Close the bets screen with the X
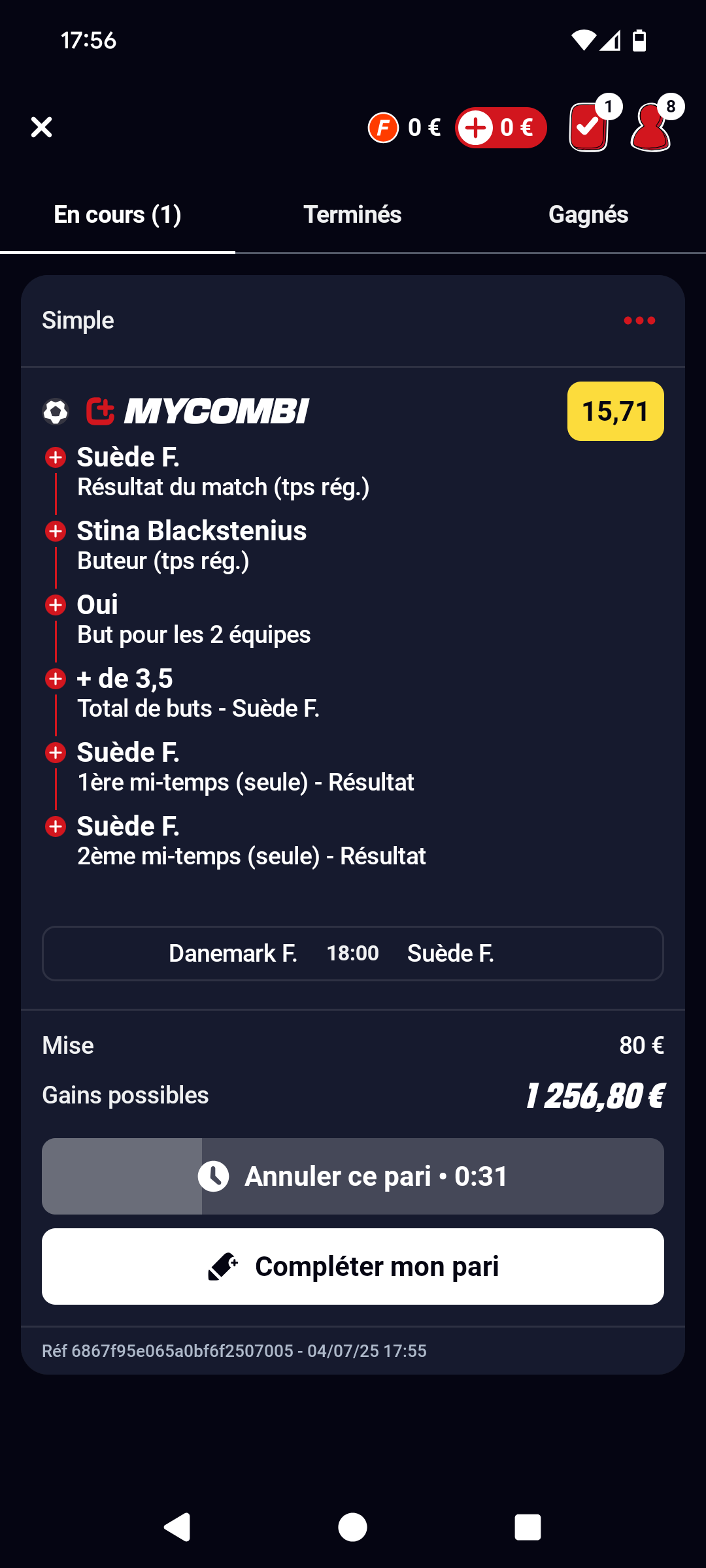The width and height of the screenshot is (706, 1568). [41, 127]
